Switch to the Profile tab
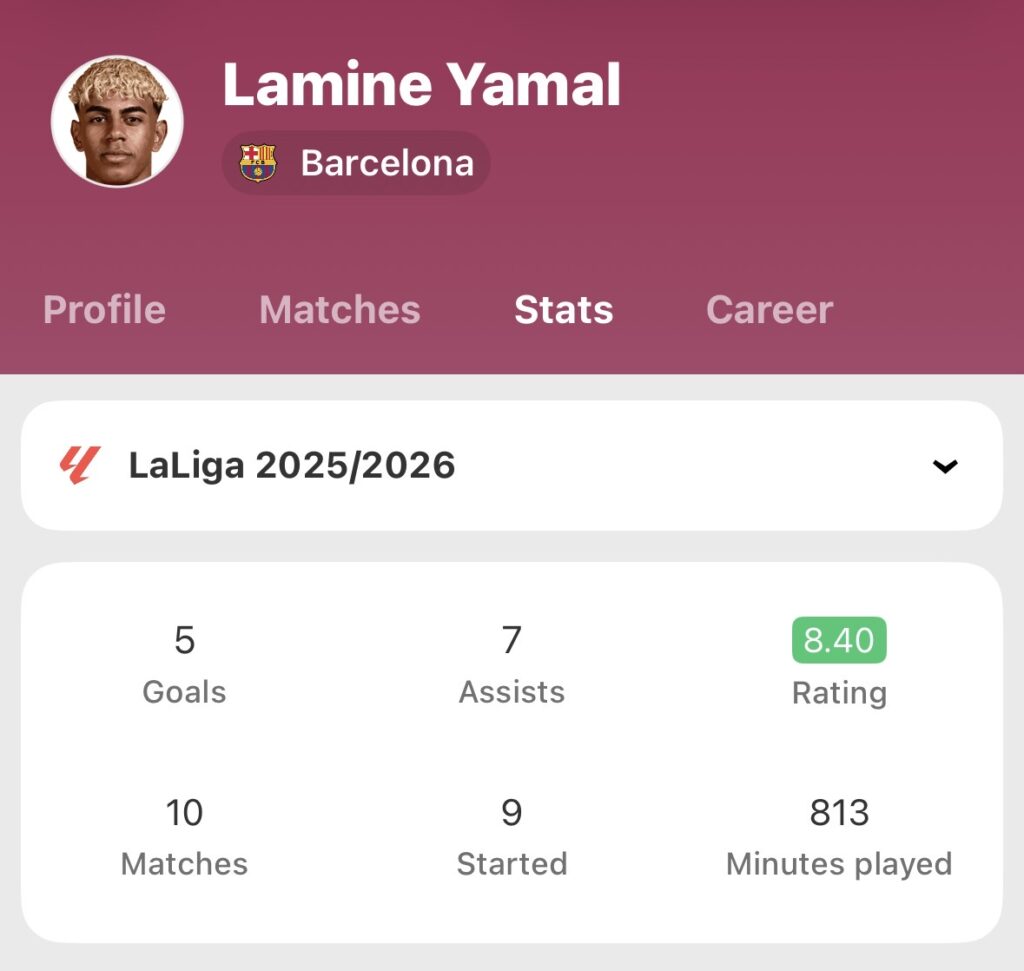1024x971 pixels. point(104,310)
